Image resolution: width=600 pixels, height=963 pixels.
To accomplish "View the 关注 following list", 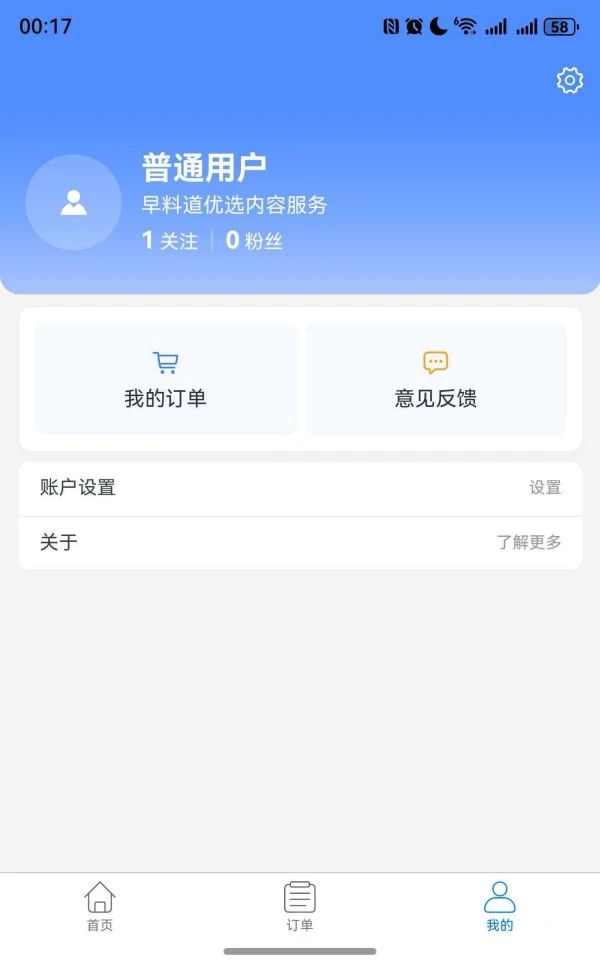I will point(170,241).
